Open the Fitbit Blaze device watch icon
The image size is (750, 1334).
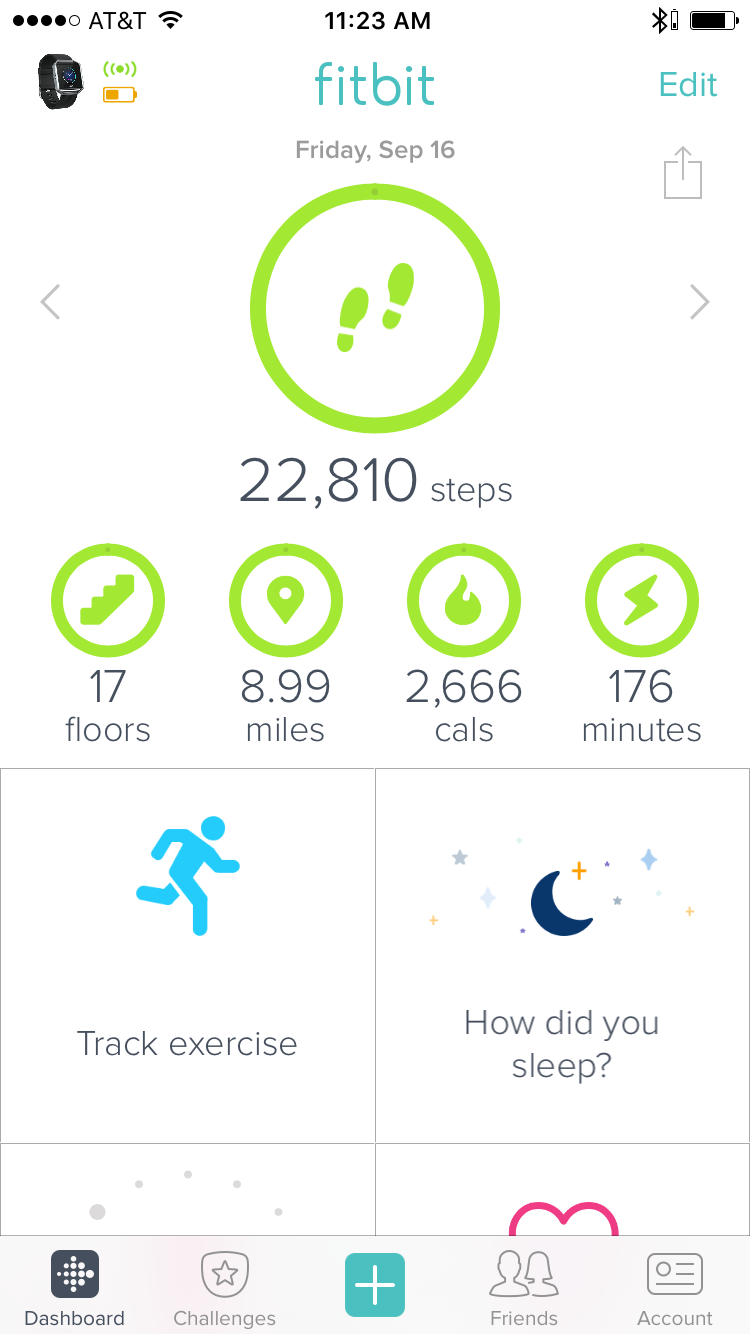pyautogui.click(x=58, y=78)
